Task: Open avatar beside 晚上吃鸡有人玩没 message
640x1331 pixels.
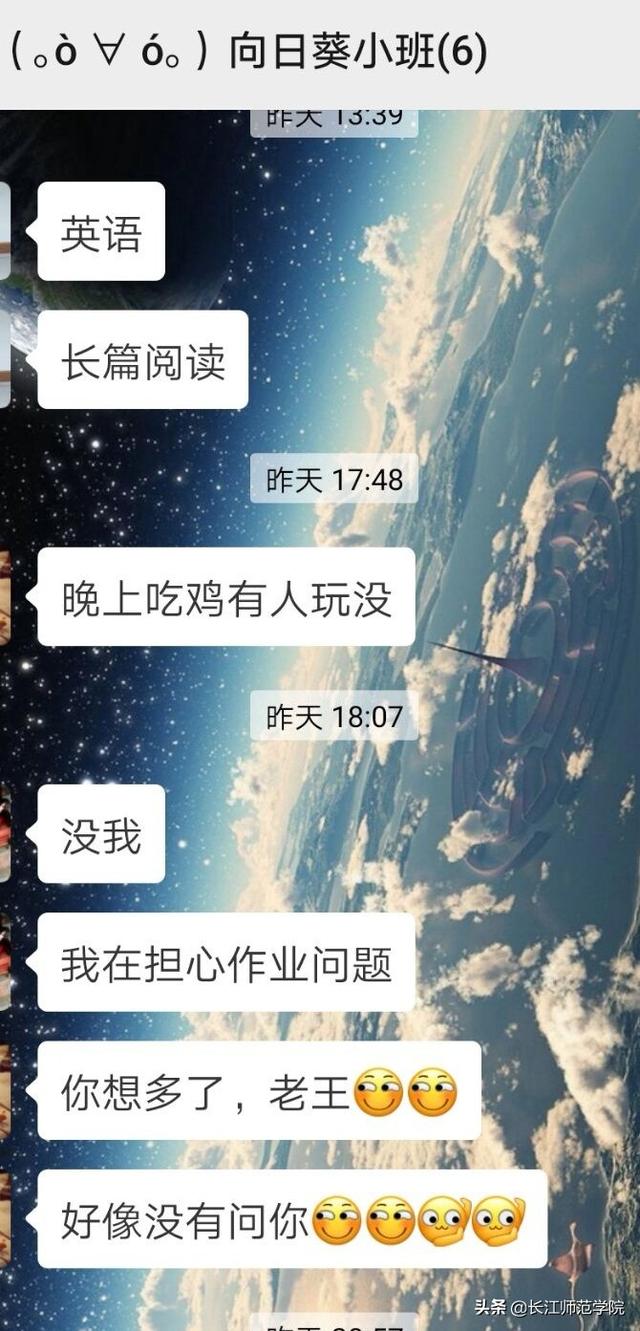Action: 5,597
